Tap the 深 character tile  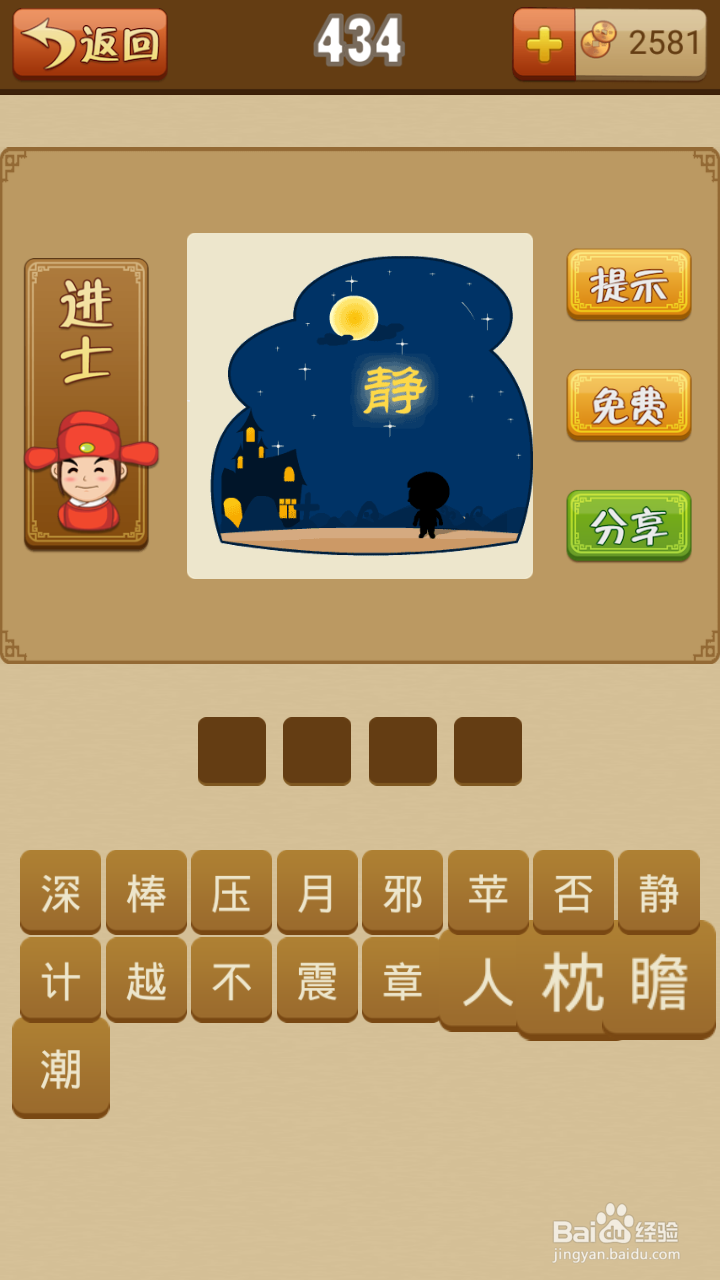click(60, 892)
